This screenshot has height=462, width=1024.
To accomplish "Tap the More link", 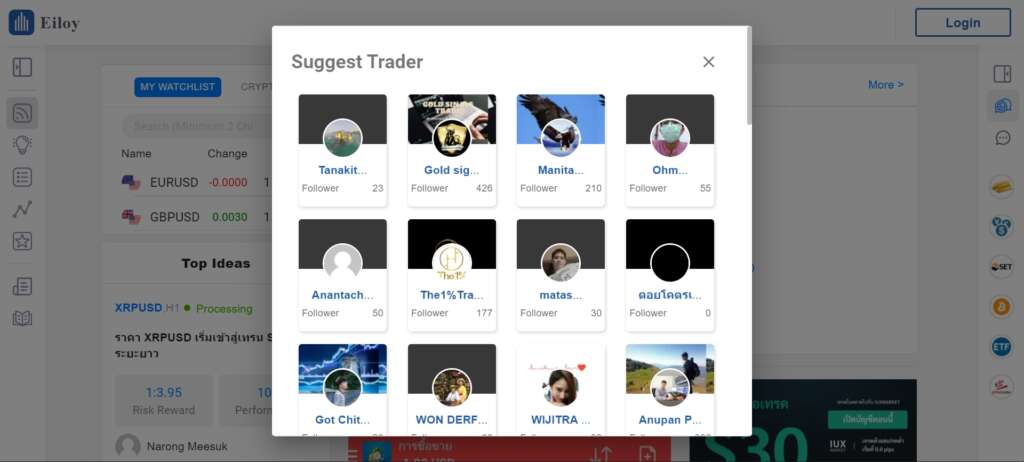I will pos(885,85).
